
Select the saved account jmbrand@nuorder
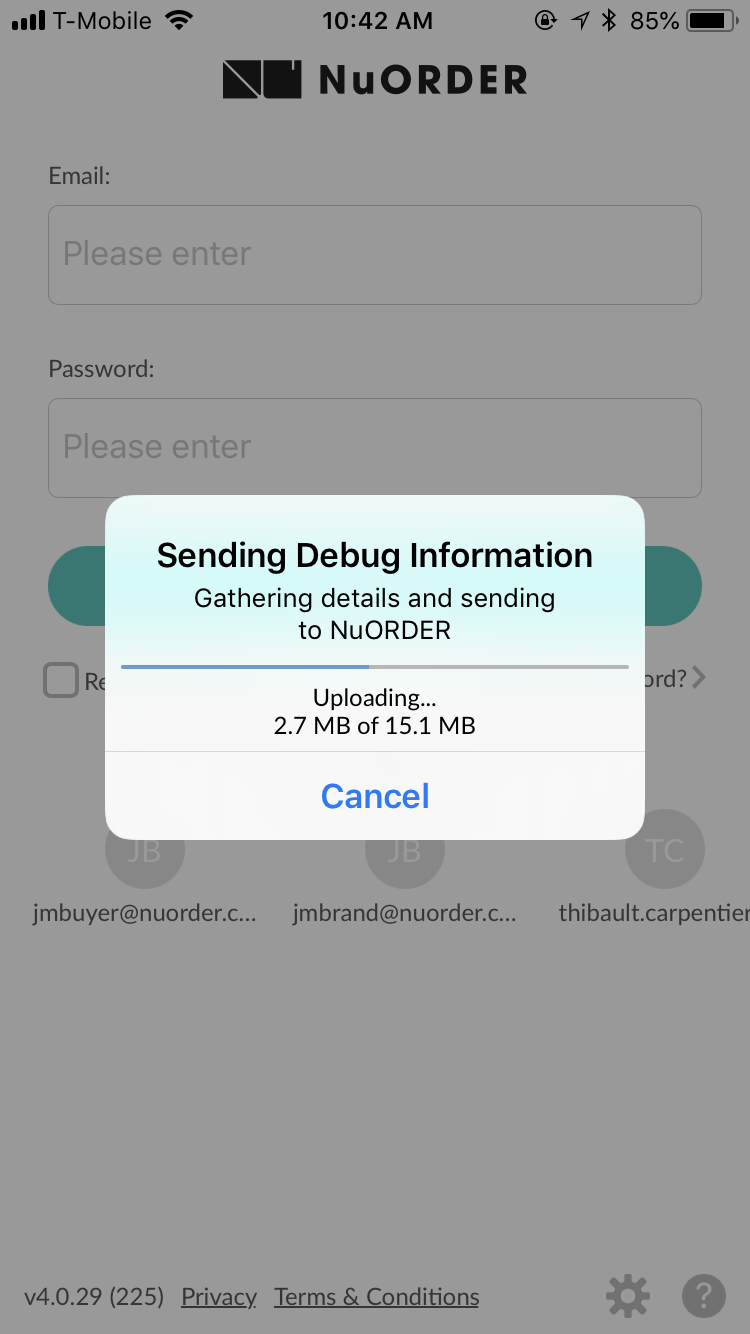pyautogui.click(x=405, y=880)
